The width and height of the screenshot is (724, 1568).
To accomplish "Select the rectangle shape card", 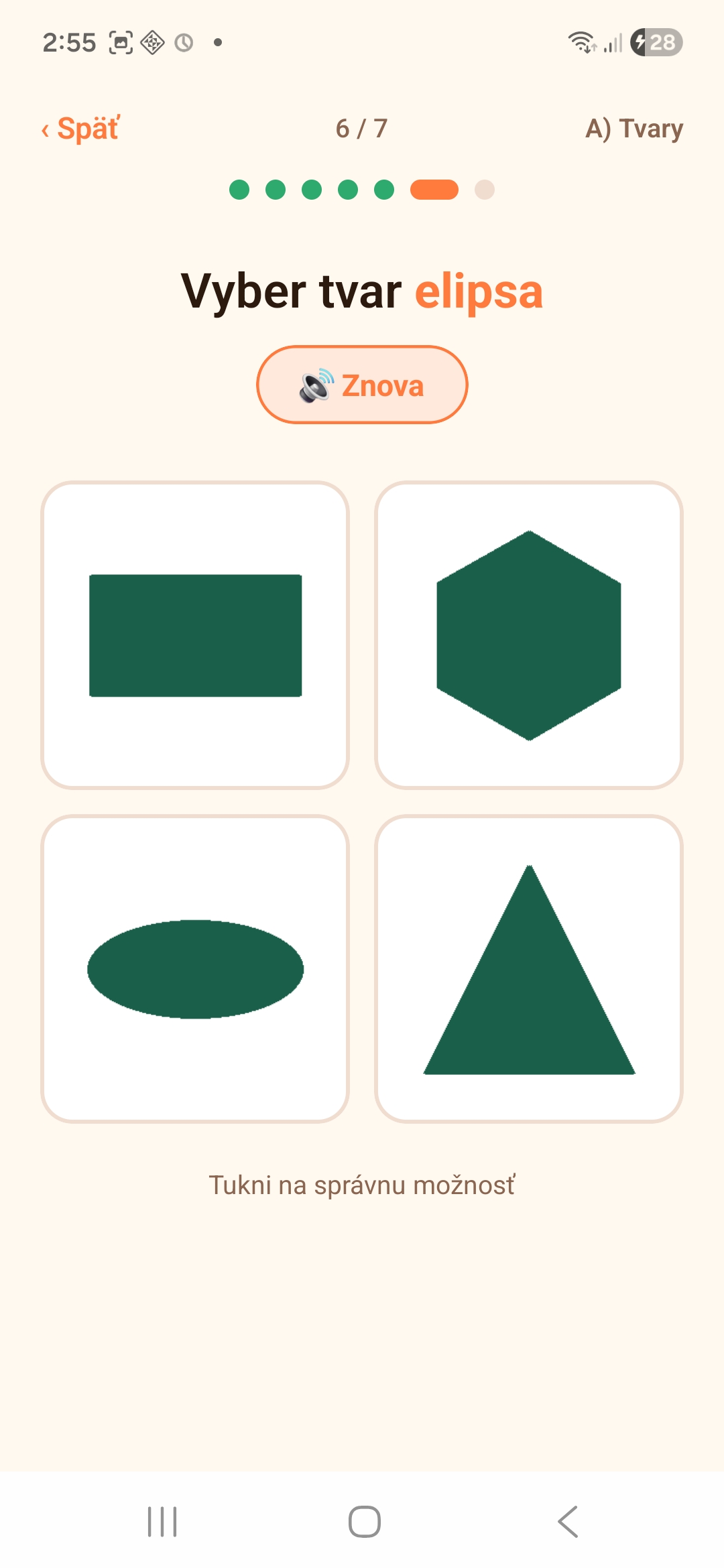I will (x=195, y=635).
